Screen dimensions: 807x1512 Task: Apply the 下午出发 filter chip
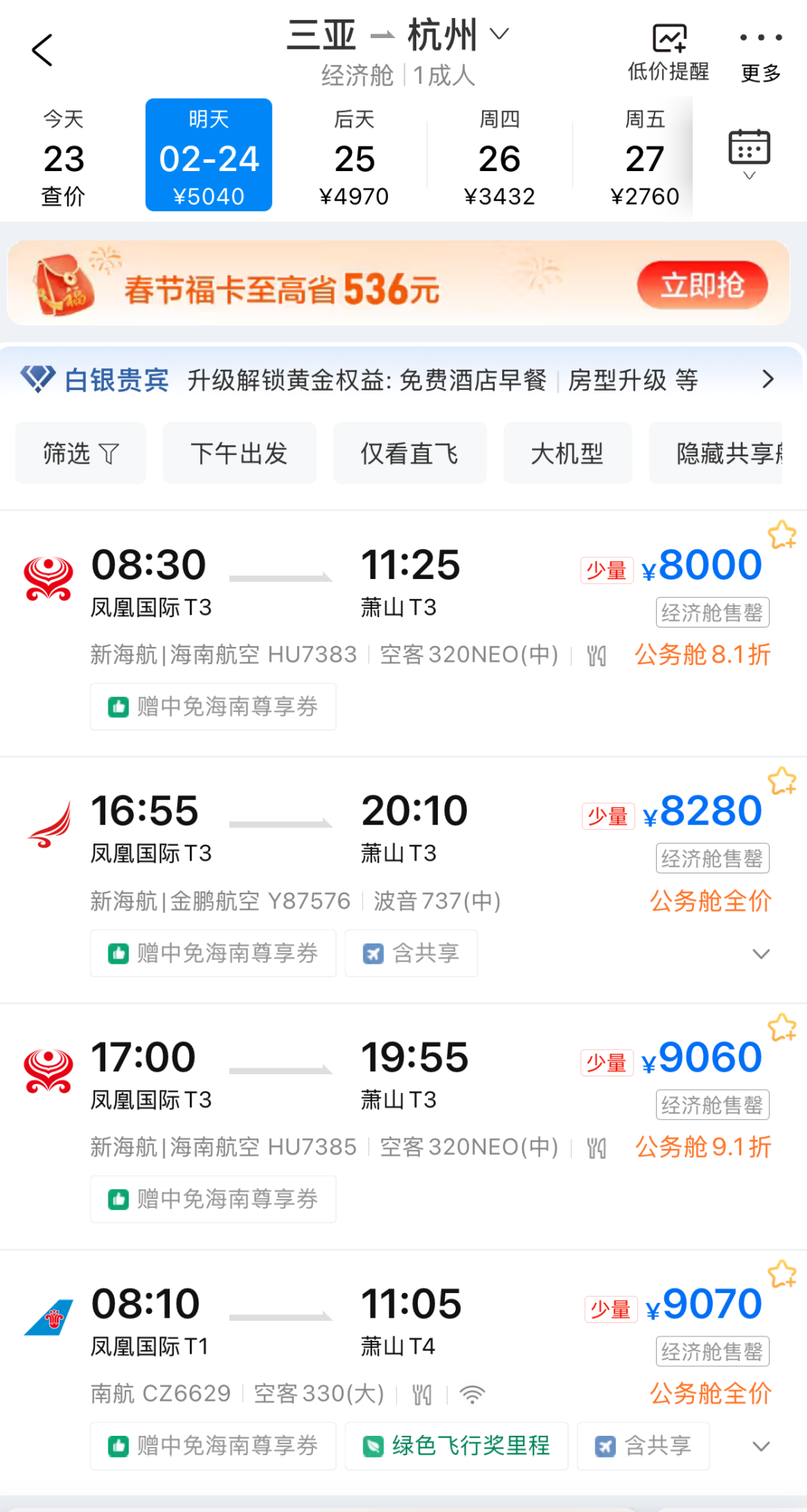coord(239,453)
